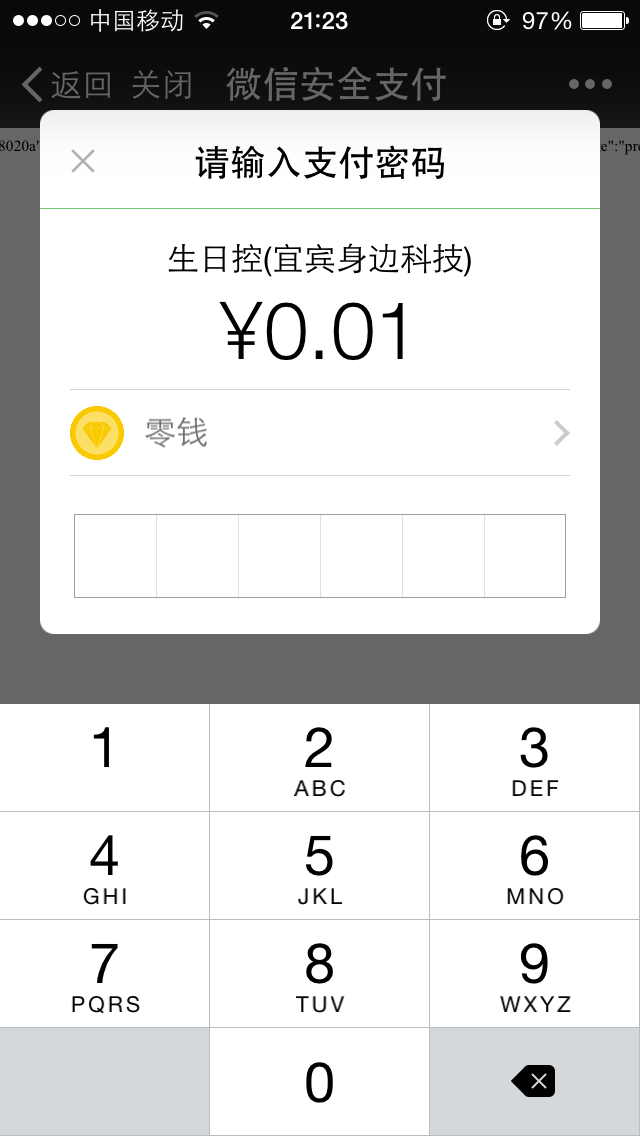The image size is (640, 1136).
Task: Enter digit 4 on the keypad
Action: point(104,866)
